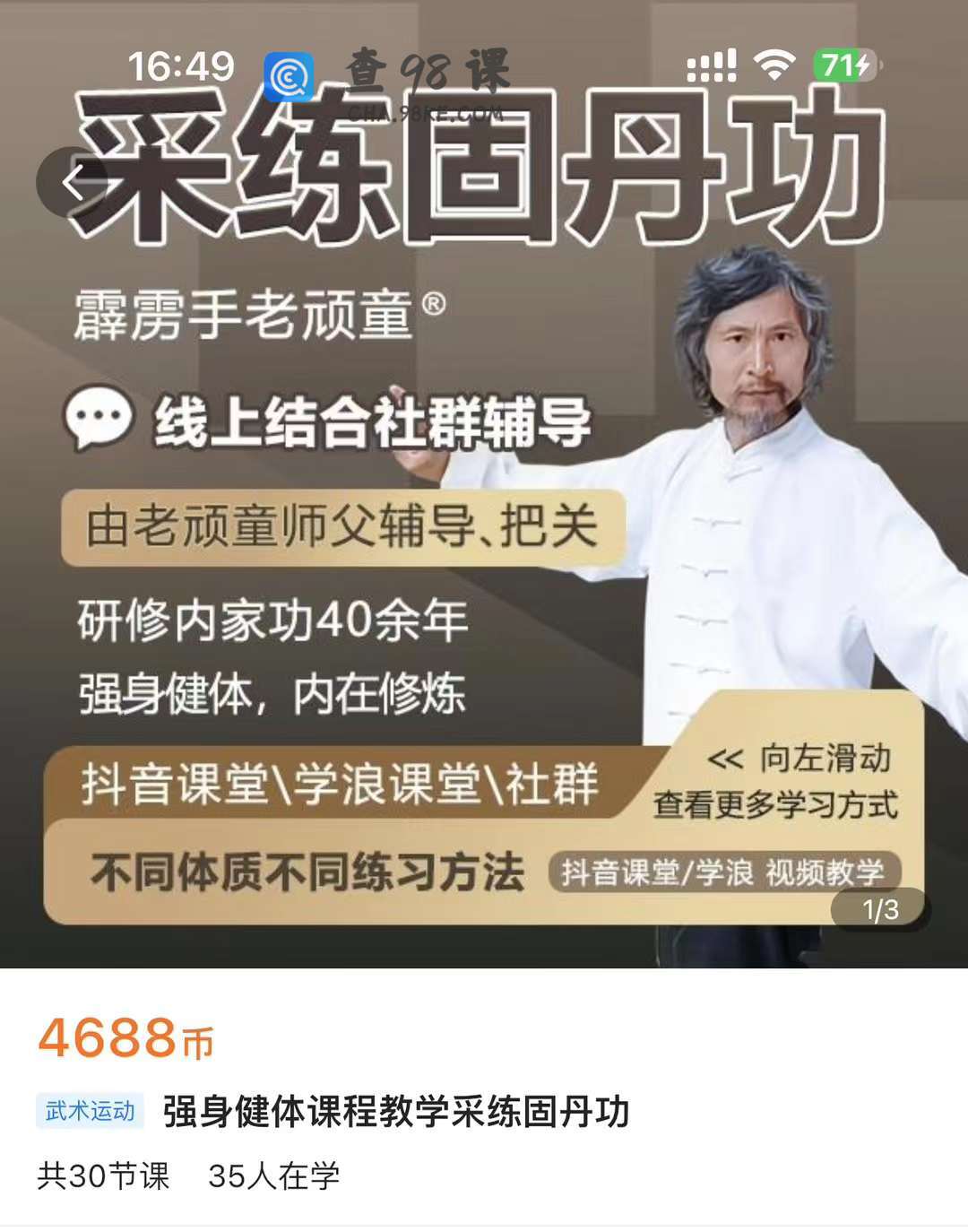968x1232 pixels.
Task: Tap the 武术运动 category tag
Action: (x=91, y=1111)
